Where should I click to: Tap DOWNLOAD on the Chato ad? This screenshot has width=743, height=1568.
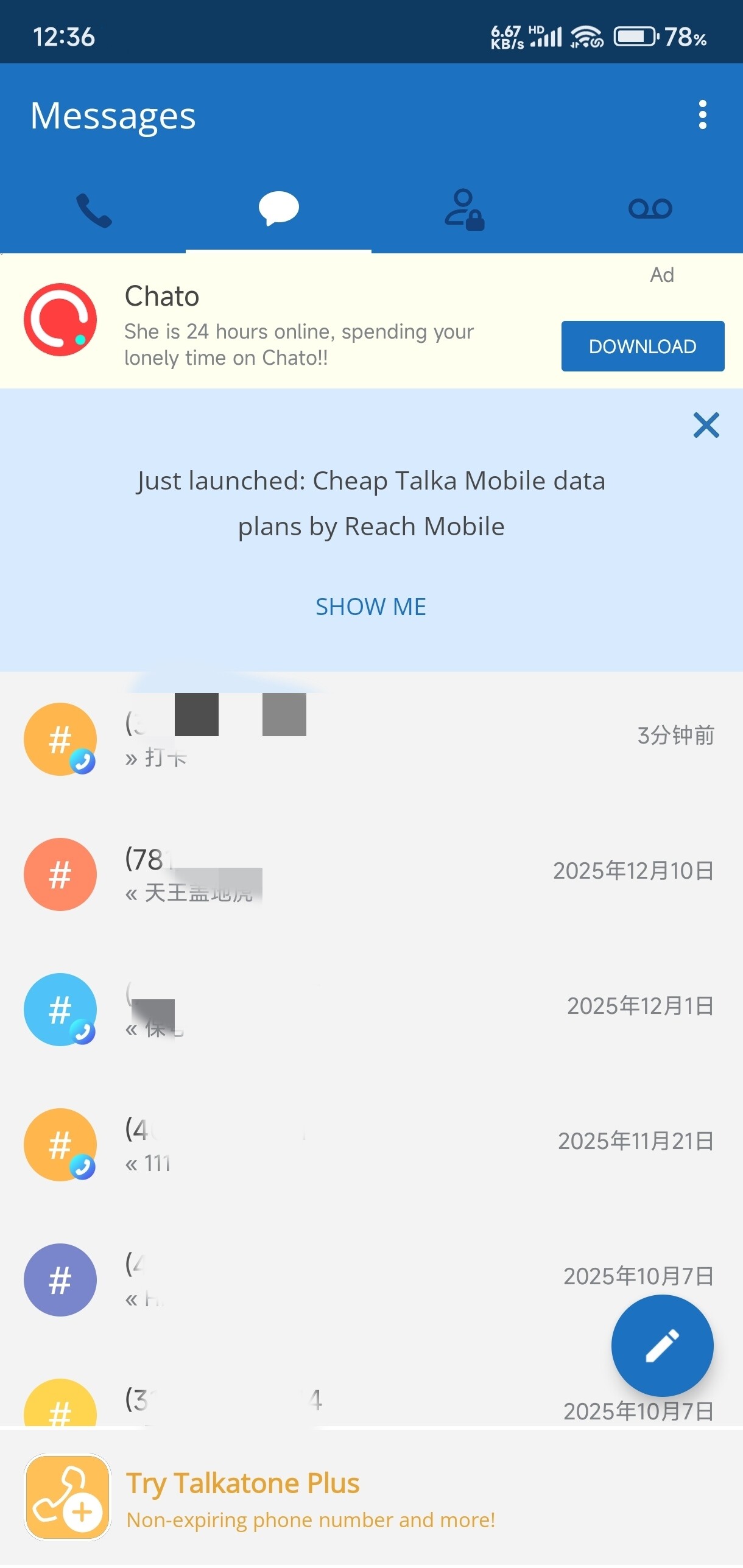[643, 346]
